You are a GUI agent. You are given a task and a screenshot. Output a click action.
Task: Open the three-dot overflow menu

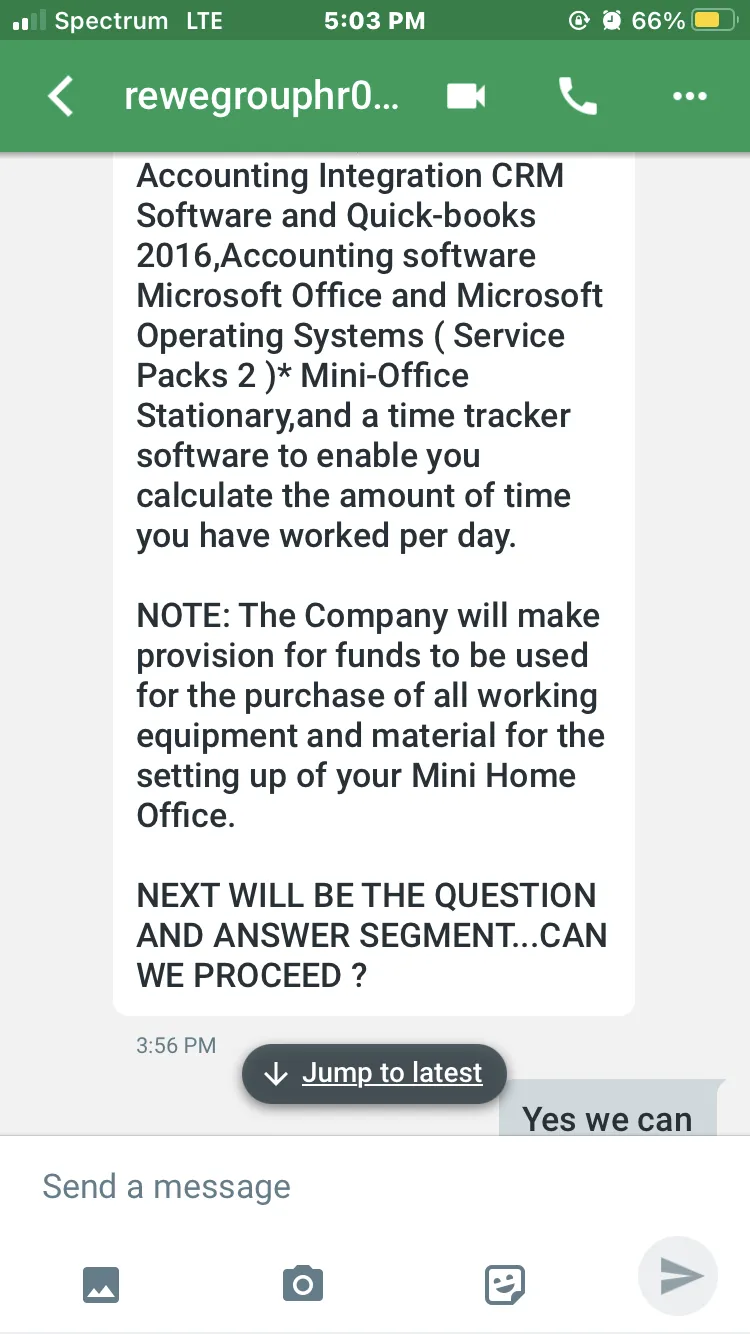click(690, 97)
